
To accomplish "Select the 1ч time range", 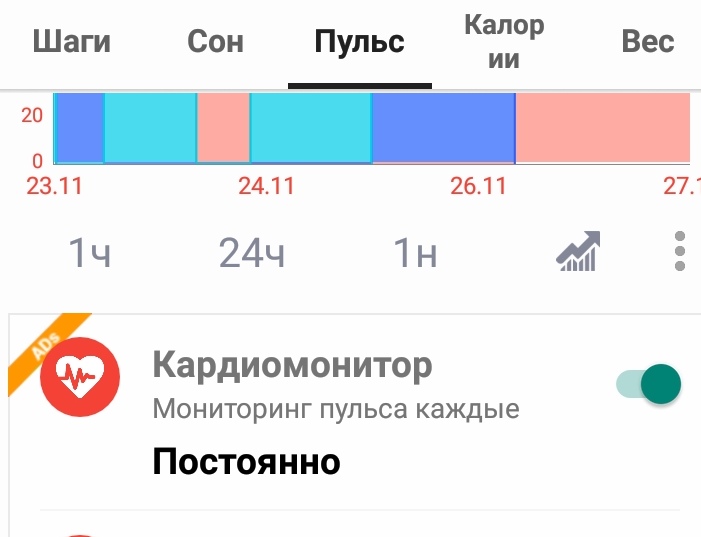I will (89, 253).
